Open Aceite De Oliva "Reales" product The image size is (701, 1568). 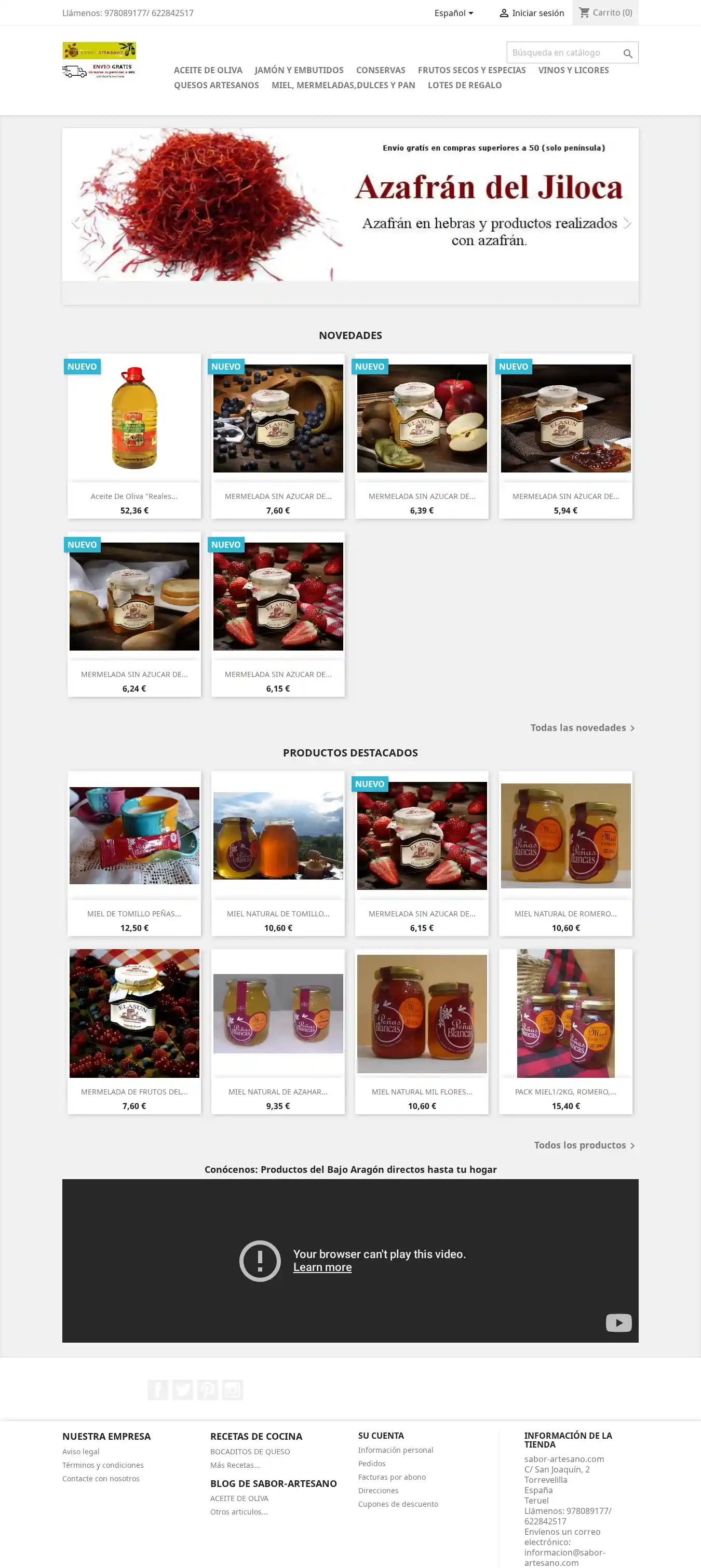[x=134, y=496]
